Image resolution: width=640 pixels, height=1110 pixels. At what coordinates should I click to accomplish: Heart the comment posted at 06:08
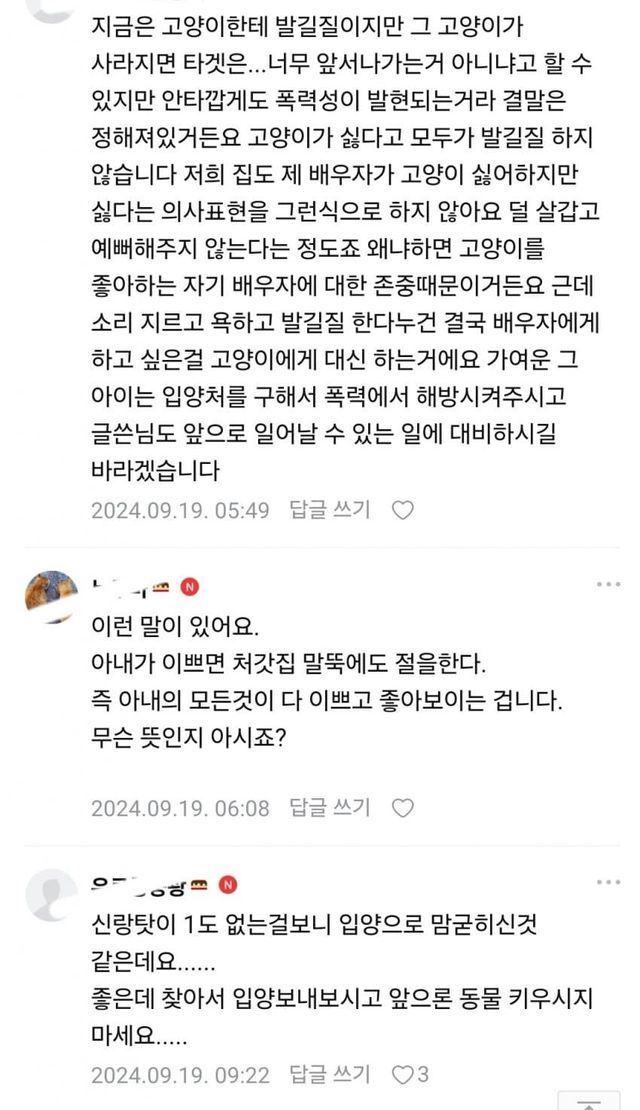[x=402, y=807]
